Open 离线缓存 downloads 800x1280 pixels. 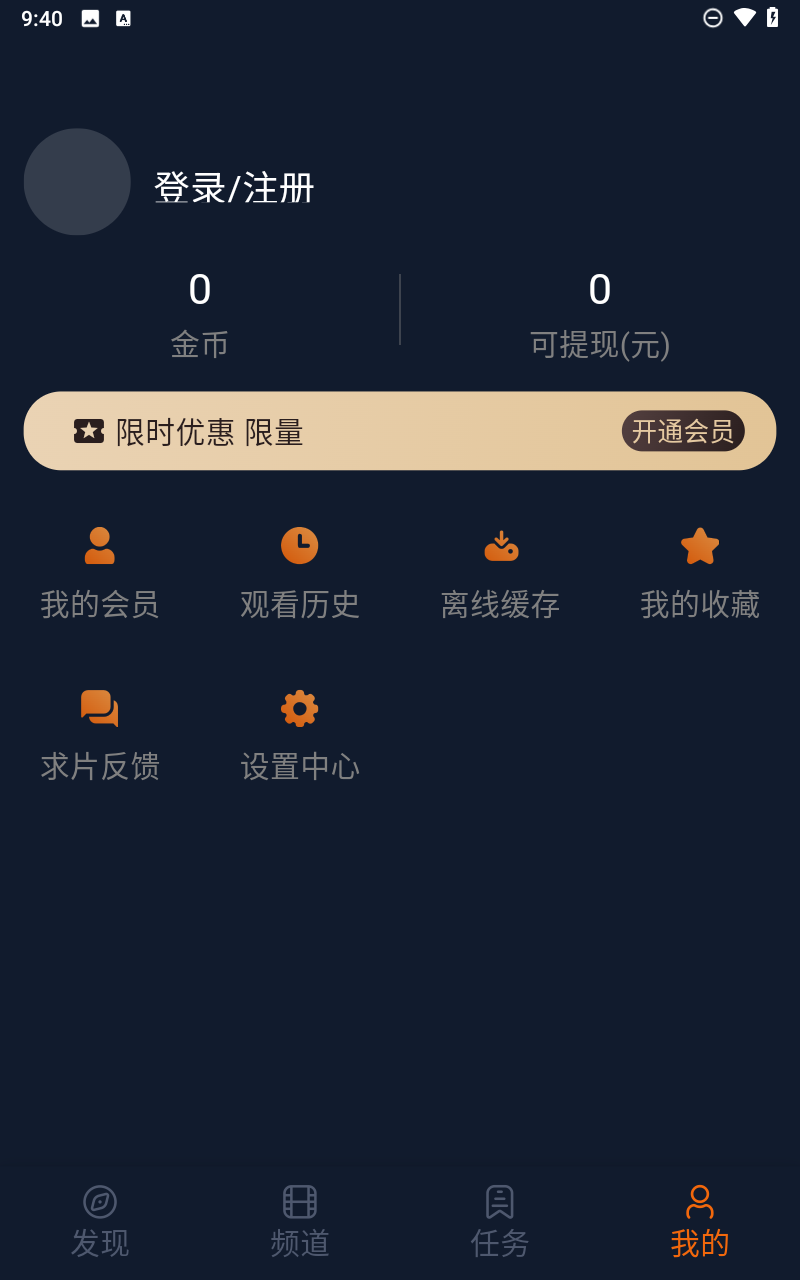pyautogui.click(x=500, y=574)
